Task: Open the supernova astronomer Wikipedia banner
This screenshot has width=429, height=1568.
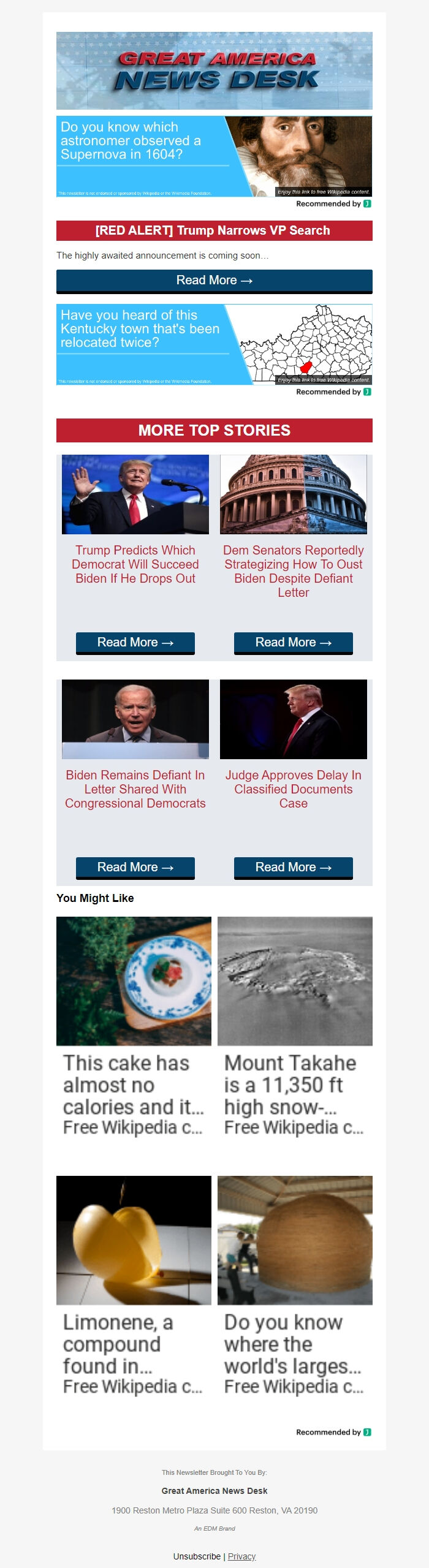Action: click(x=214, y=156)
